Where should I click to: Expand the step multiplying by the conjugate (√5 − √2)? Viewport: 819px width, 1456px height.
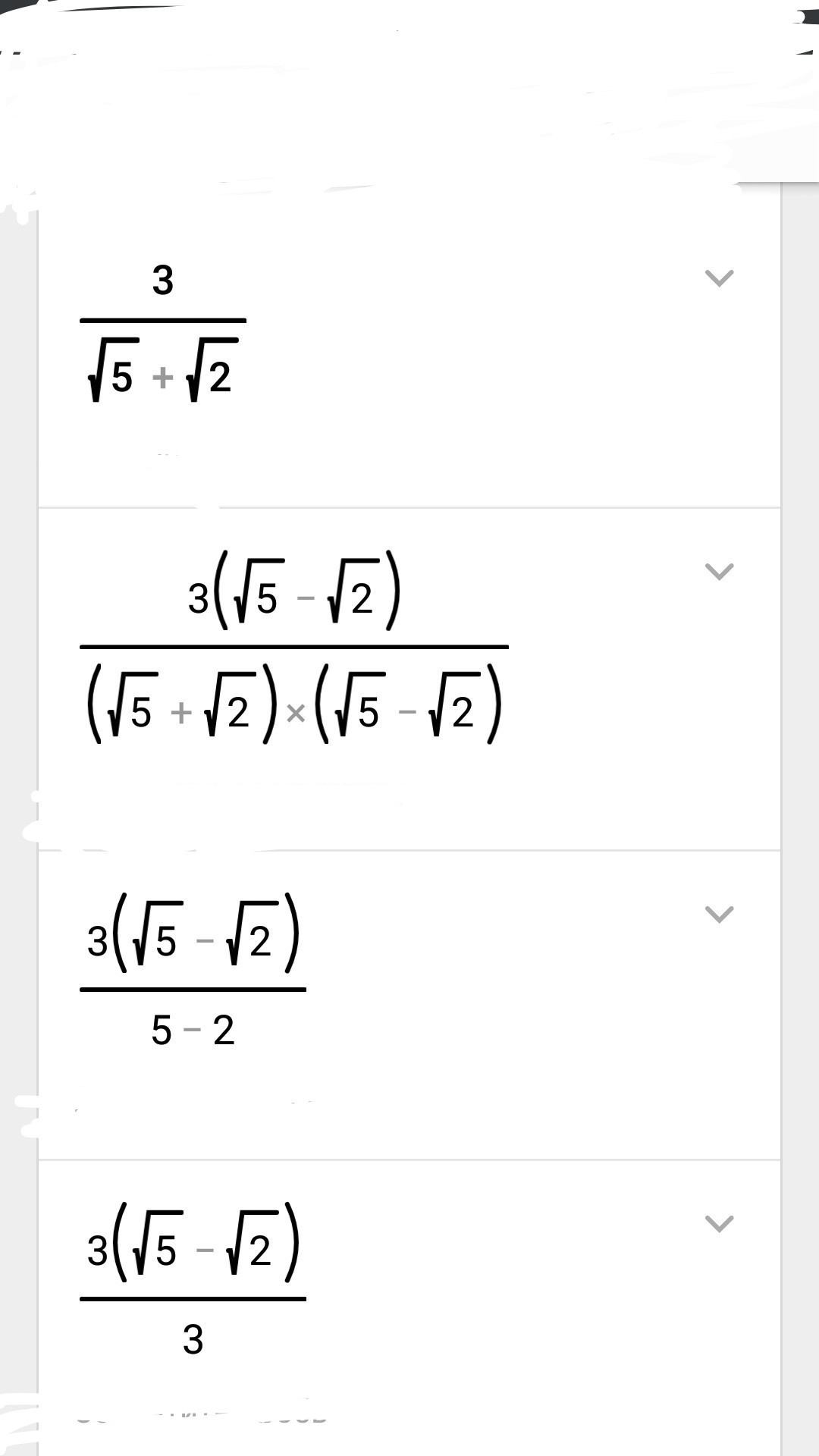719,571
